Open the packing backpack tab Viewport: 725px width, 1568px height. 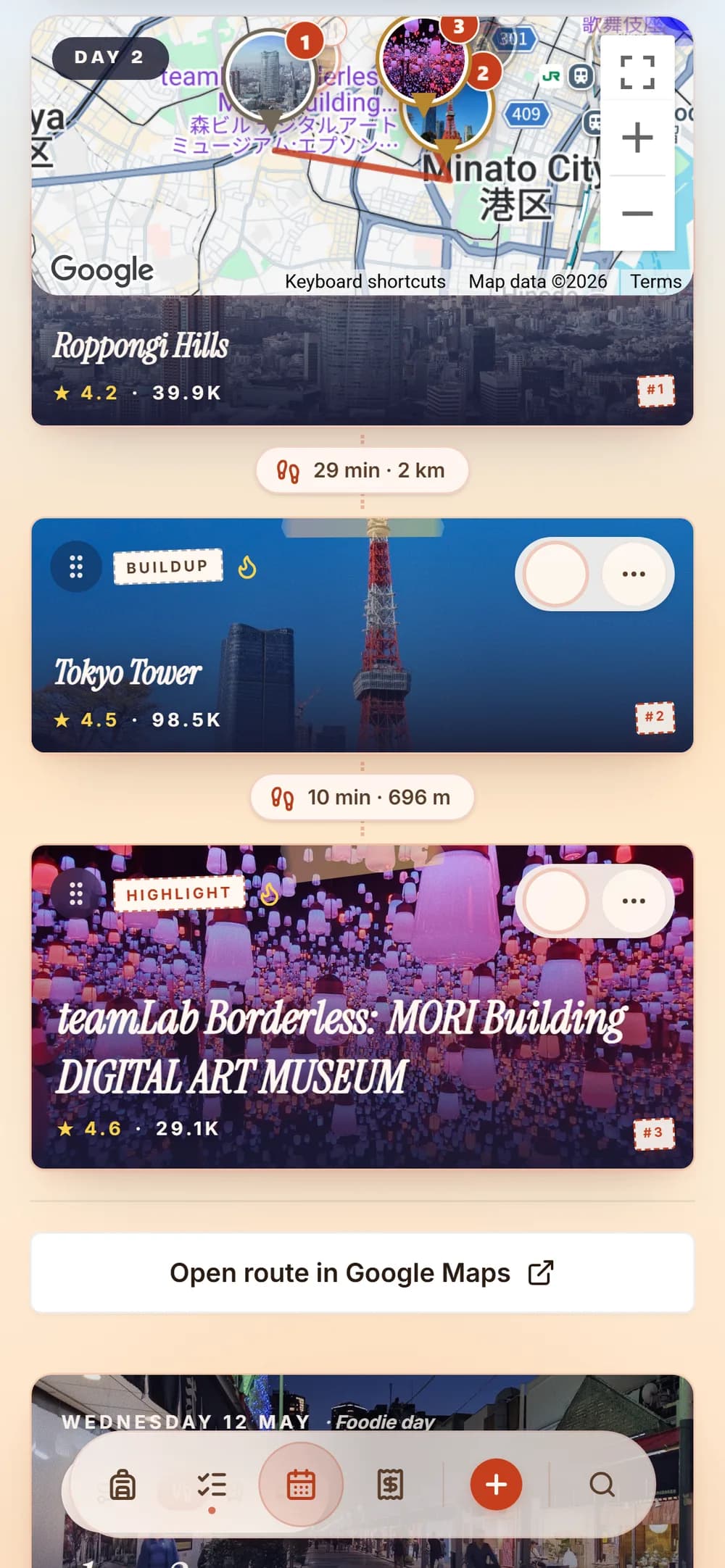pos(123,1485)
